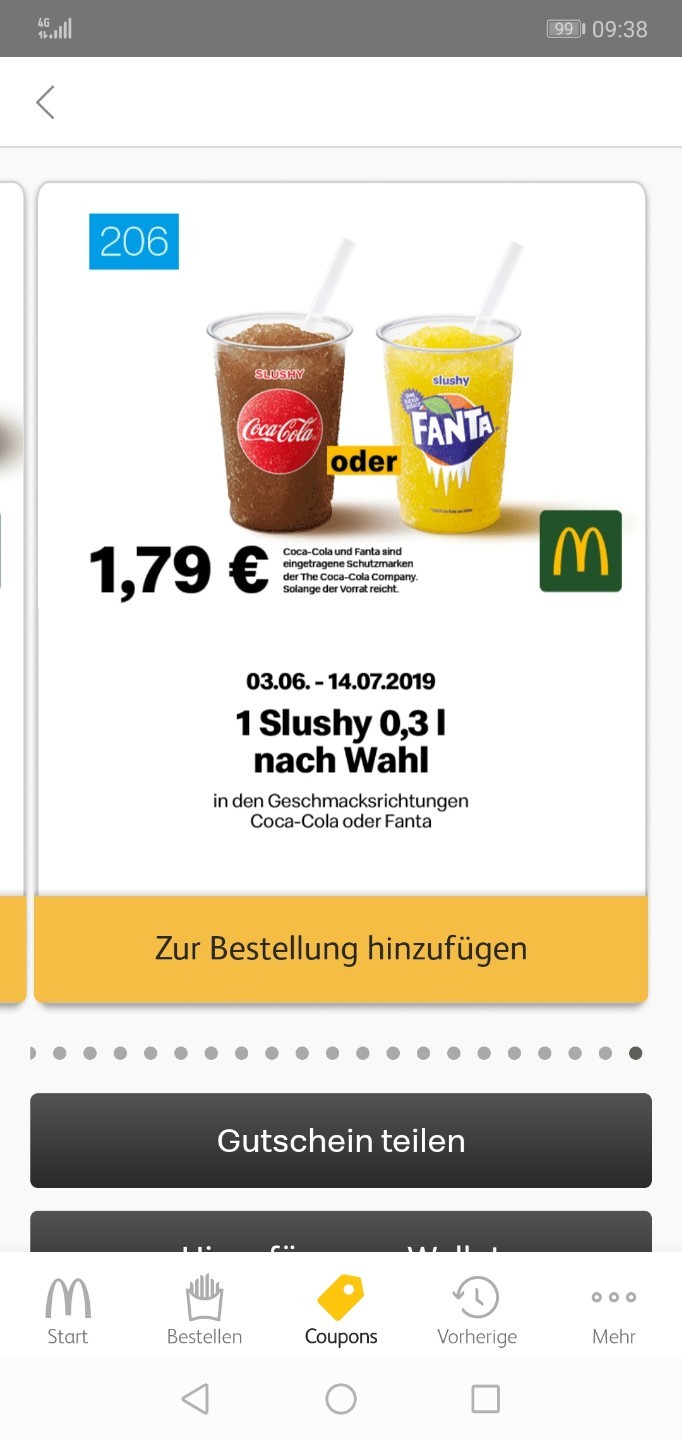Image resolution: width=682 pixels, height=1440 pixels.
Task: Go back using the top-left arrow
Action: [x=45, y=102]
